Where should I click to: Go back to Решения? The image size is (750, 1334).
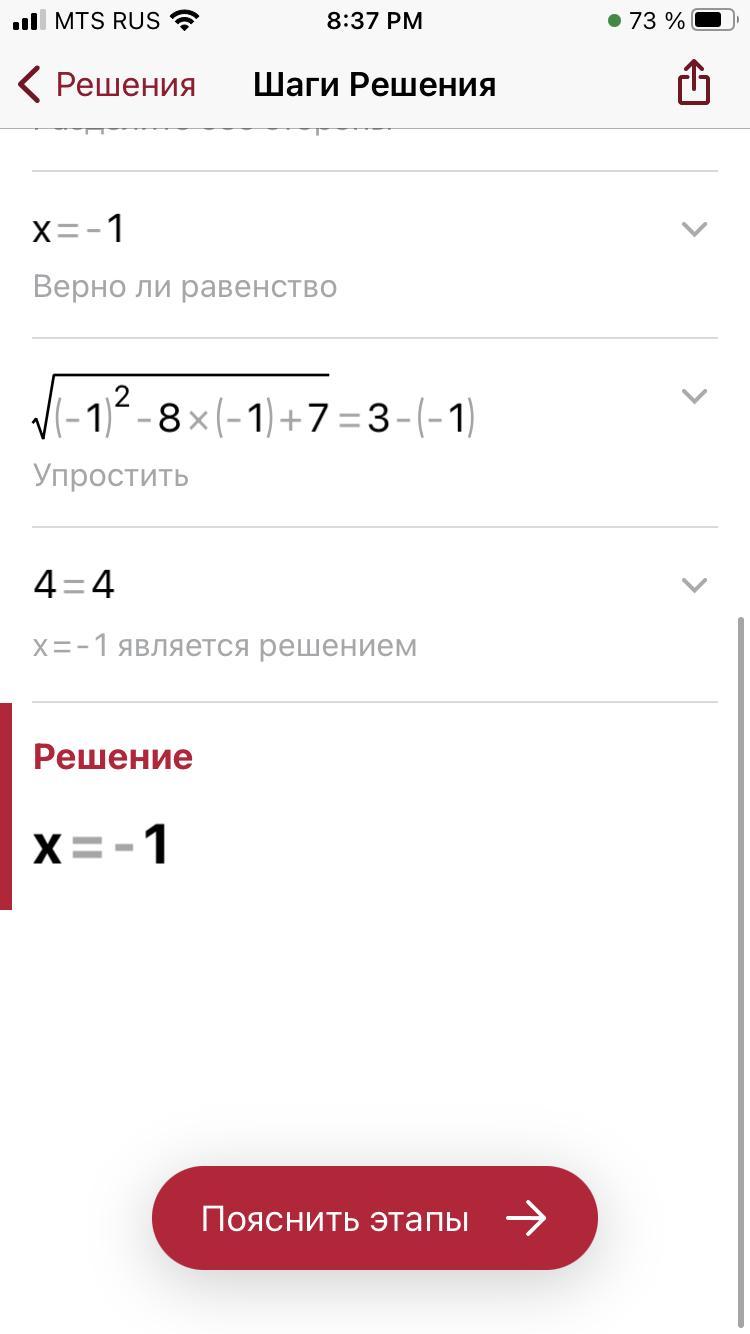tap(107, 85)
